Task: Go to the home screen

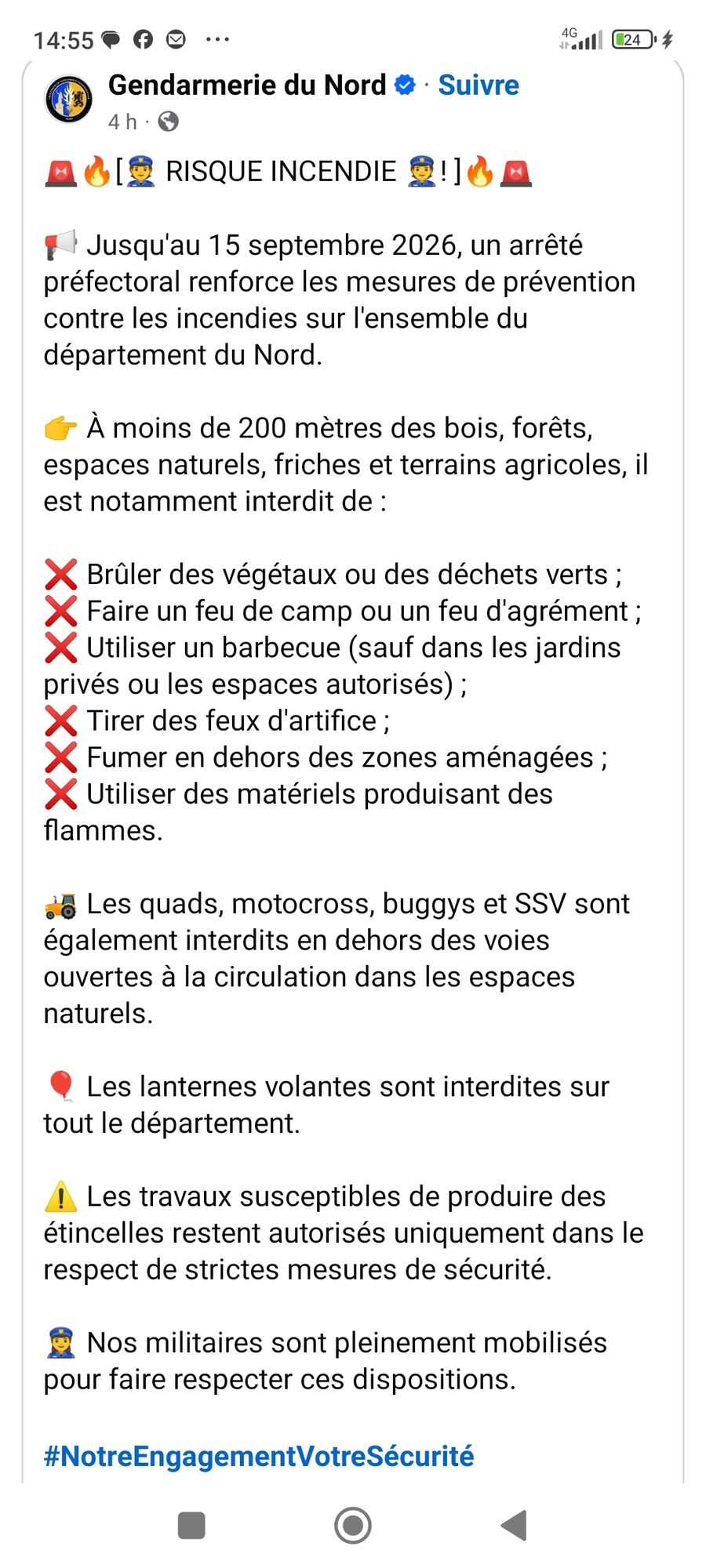Action: (353, 1526)
